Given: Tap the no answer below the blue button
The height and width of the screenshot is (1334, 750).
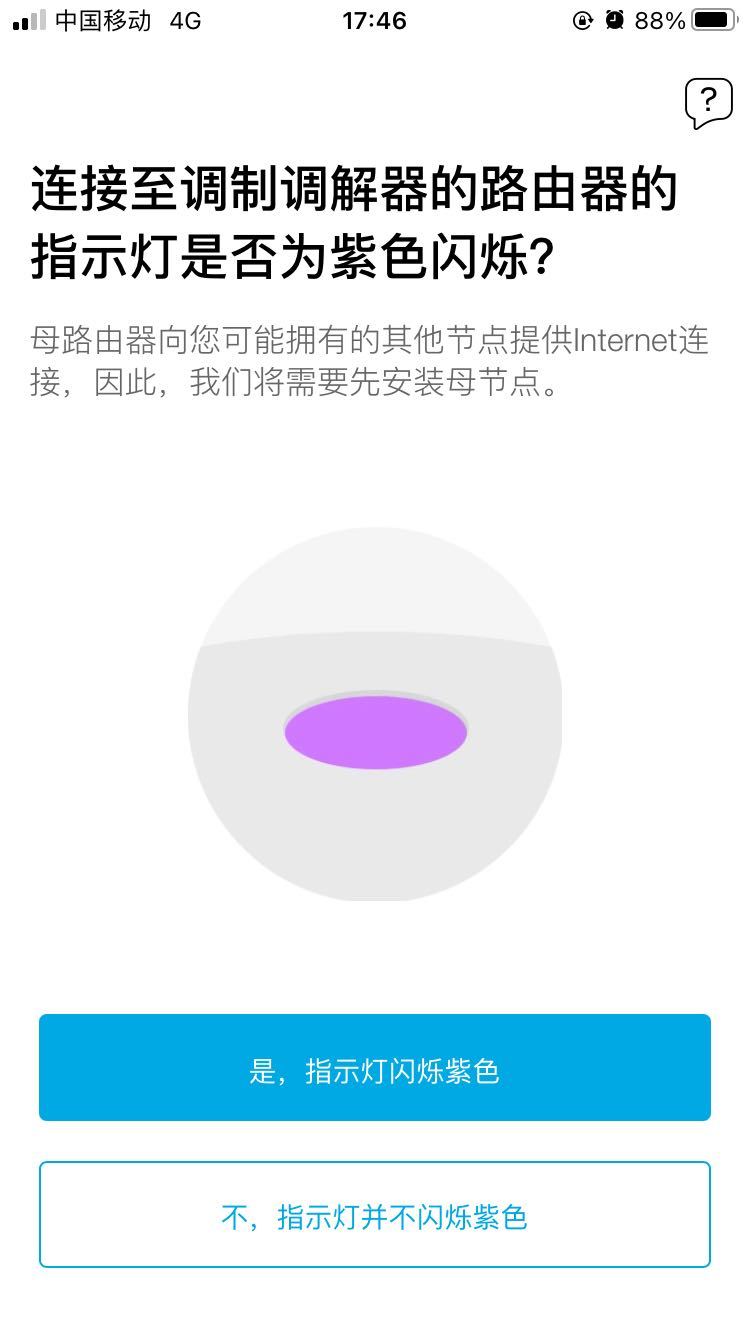Looking at the screenshot, I should (375, 1214).
